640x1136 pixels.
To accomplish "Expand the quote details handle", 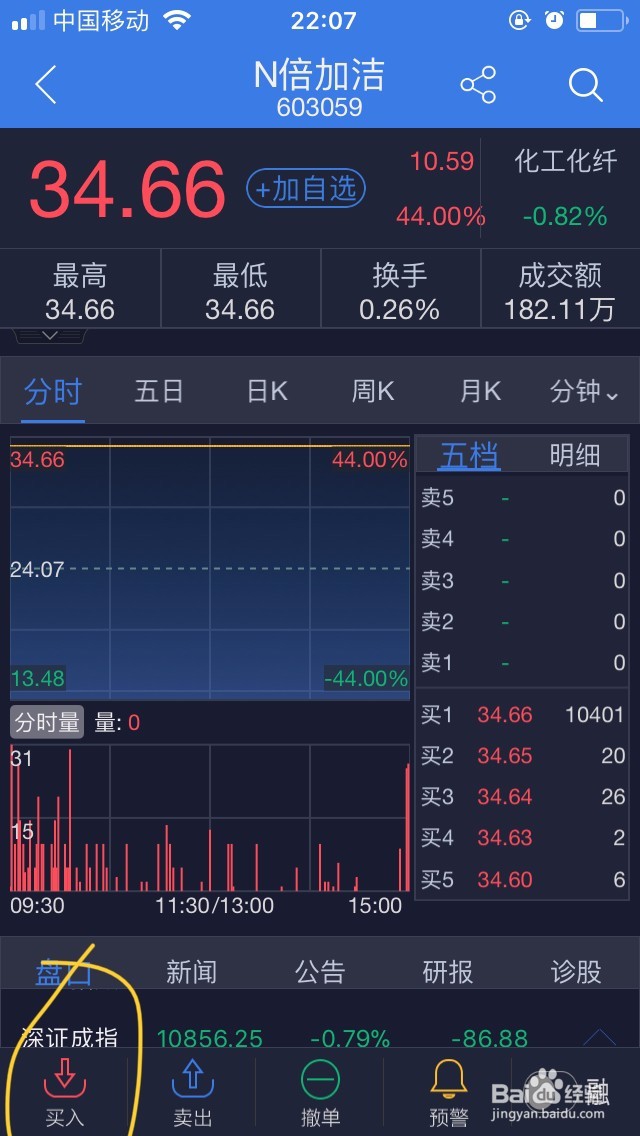I will click(50, 336).
